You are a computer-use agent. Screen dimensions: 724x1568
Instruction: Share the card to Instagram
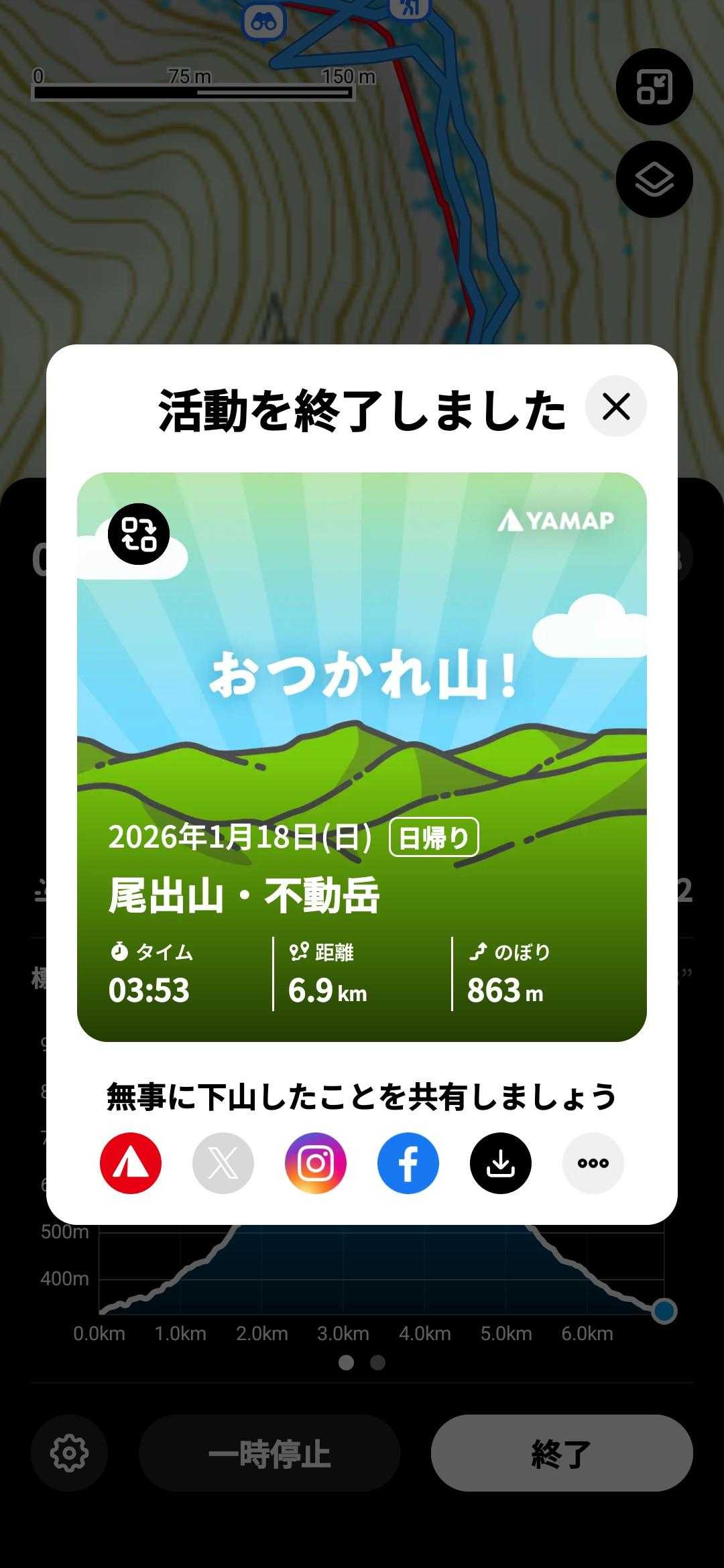click(316, 1163)
